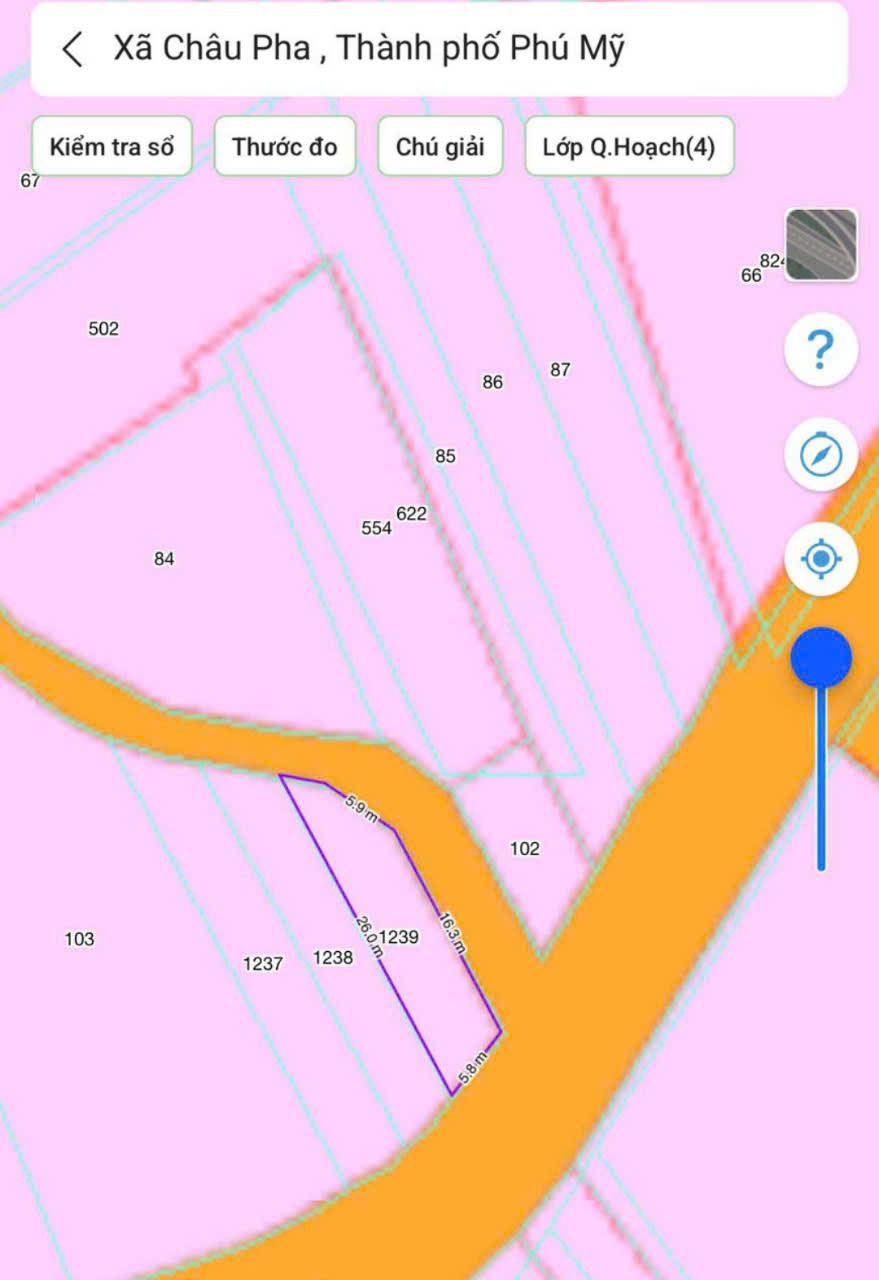
Task: Open Lớp Q.Hoạch(4) planning layers
Action: 629,147
